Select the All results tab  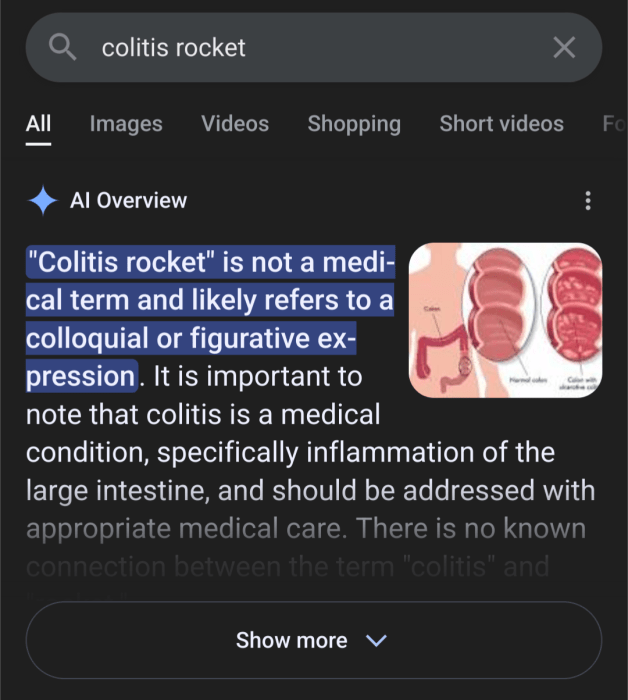tap(38, 124)
